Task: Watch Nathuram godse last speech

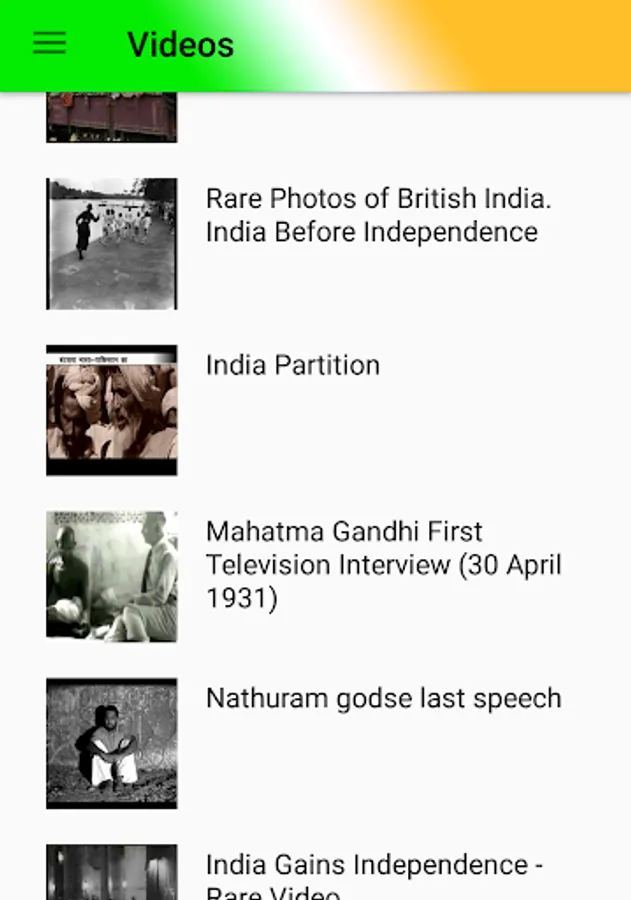Action: 383,698
